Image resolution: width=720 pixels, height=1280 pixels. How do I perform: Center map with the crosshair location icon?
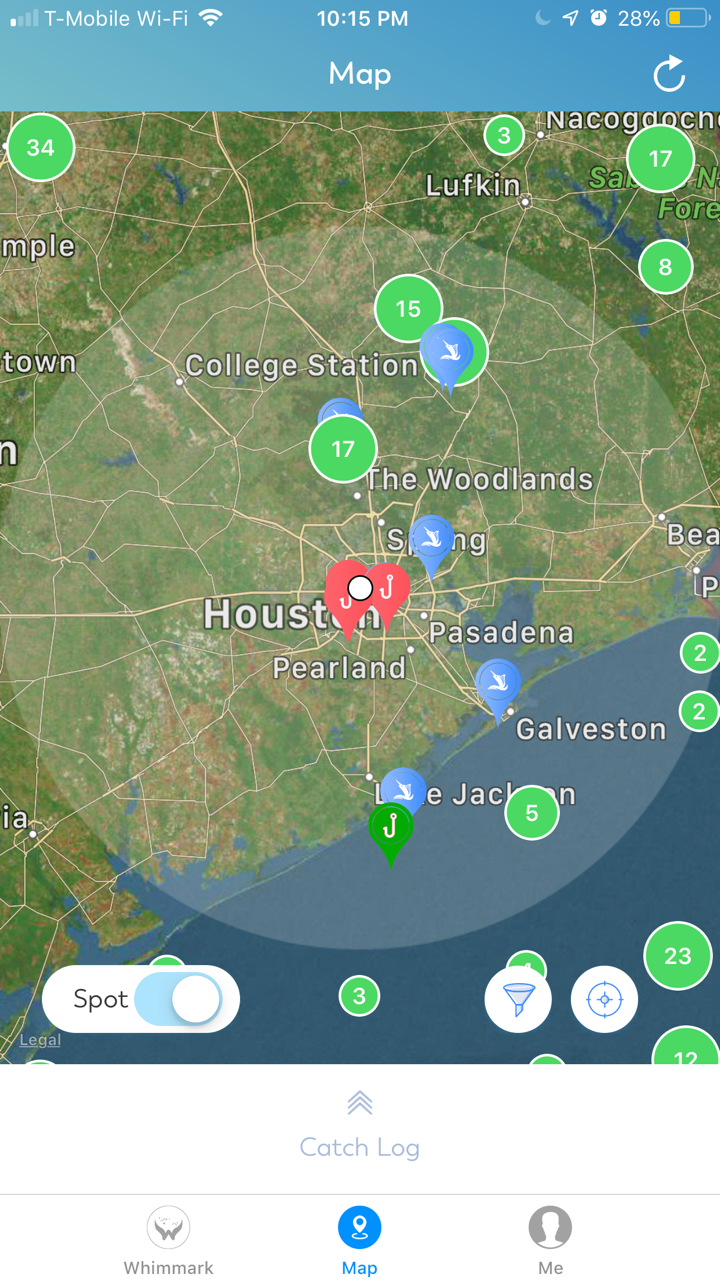(x=604, y=998)
